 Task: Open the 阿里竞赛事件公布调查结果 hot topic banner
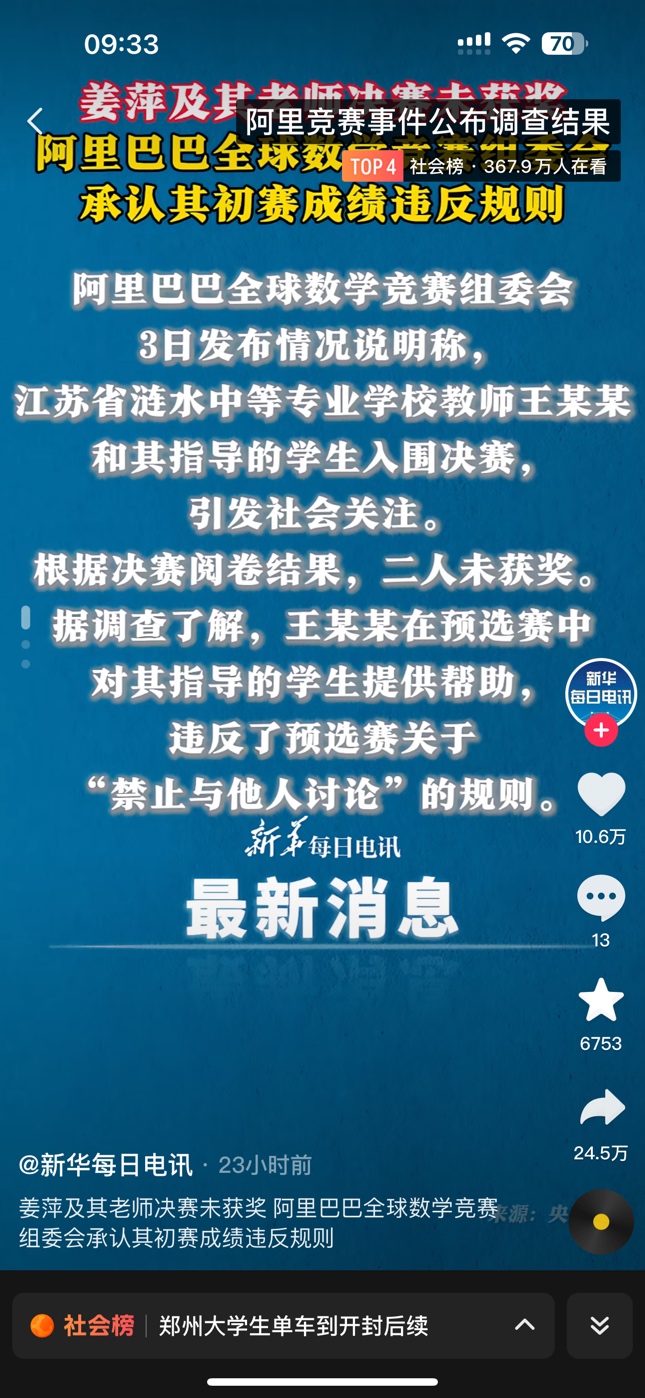428,123
